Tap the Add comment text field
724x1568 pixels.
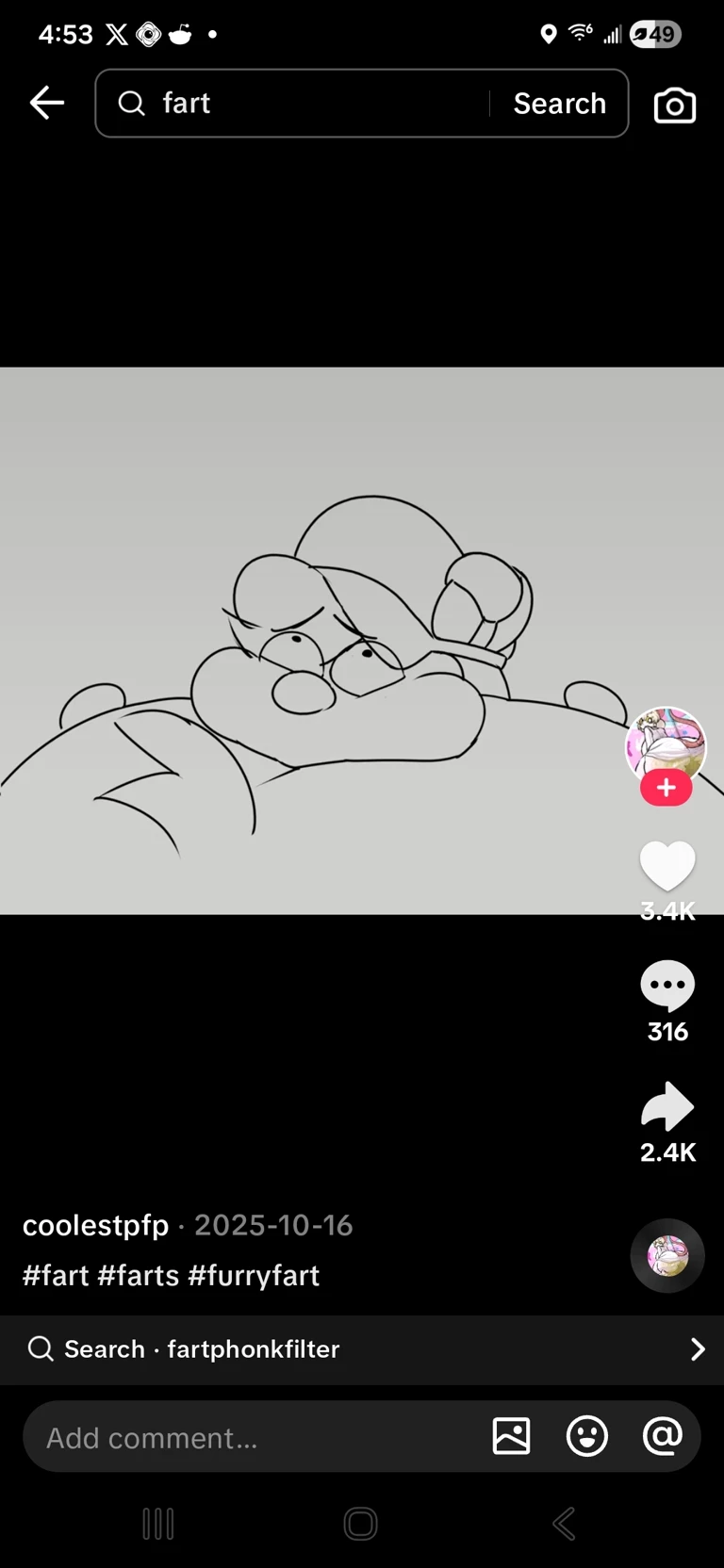click(x=245, y=1438)
